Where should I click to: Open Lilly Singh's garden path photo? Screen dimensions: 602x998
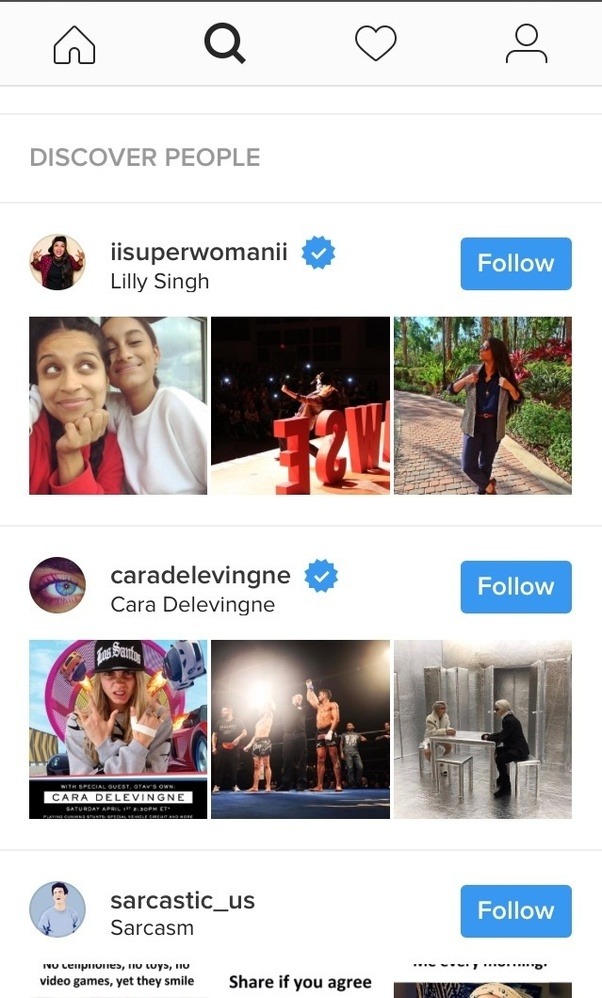482,405
